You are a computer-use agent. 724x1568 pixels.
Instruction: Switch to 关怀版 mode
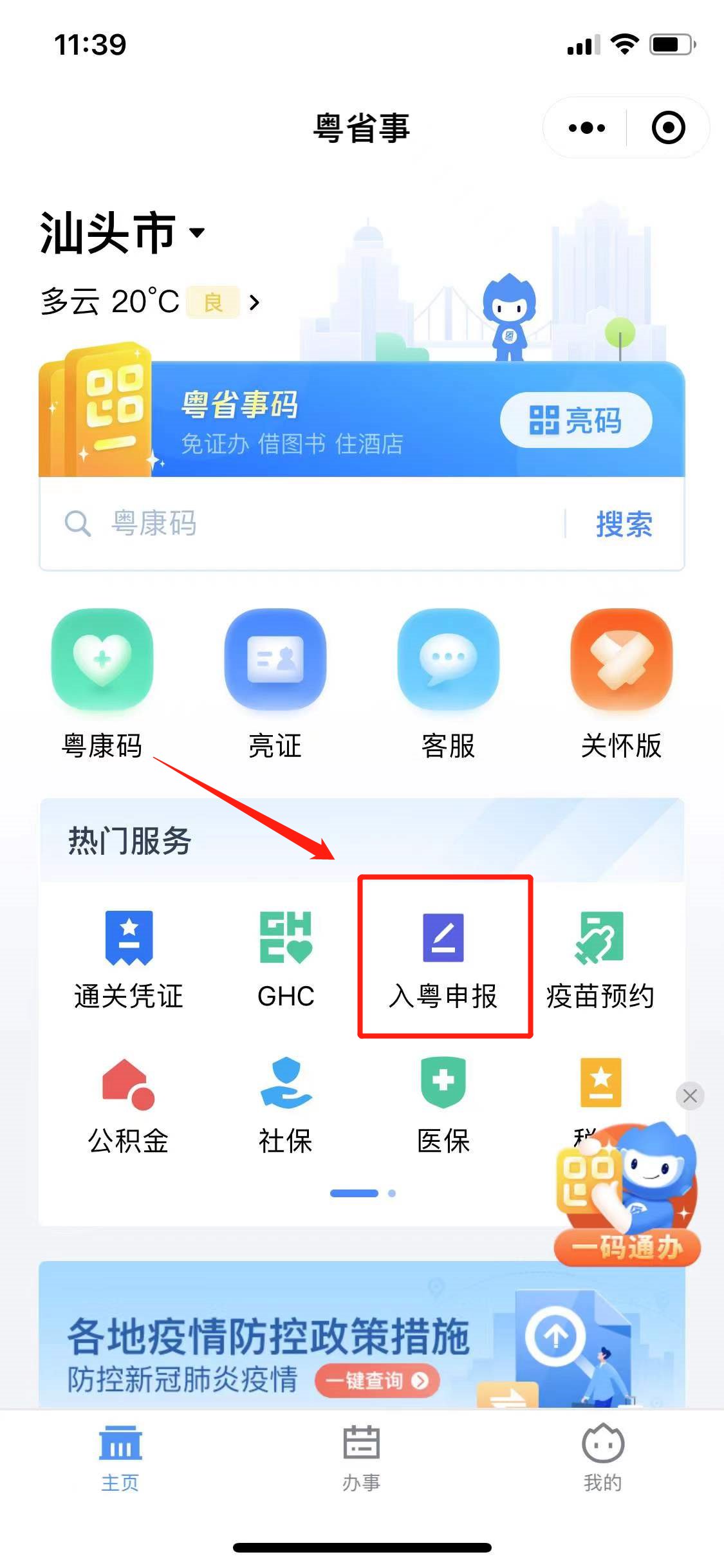[x=621, y=684]
